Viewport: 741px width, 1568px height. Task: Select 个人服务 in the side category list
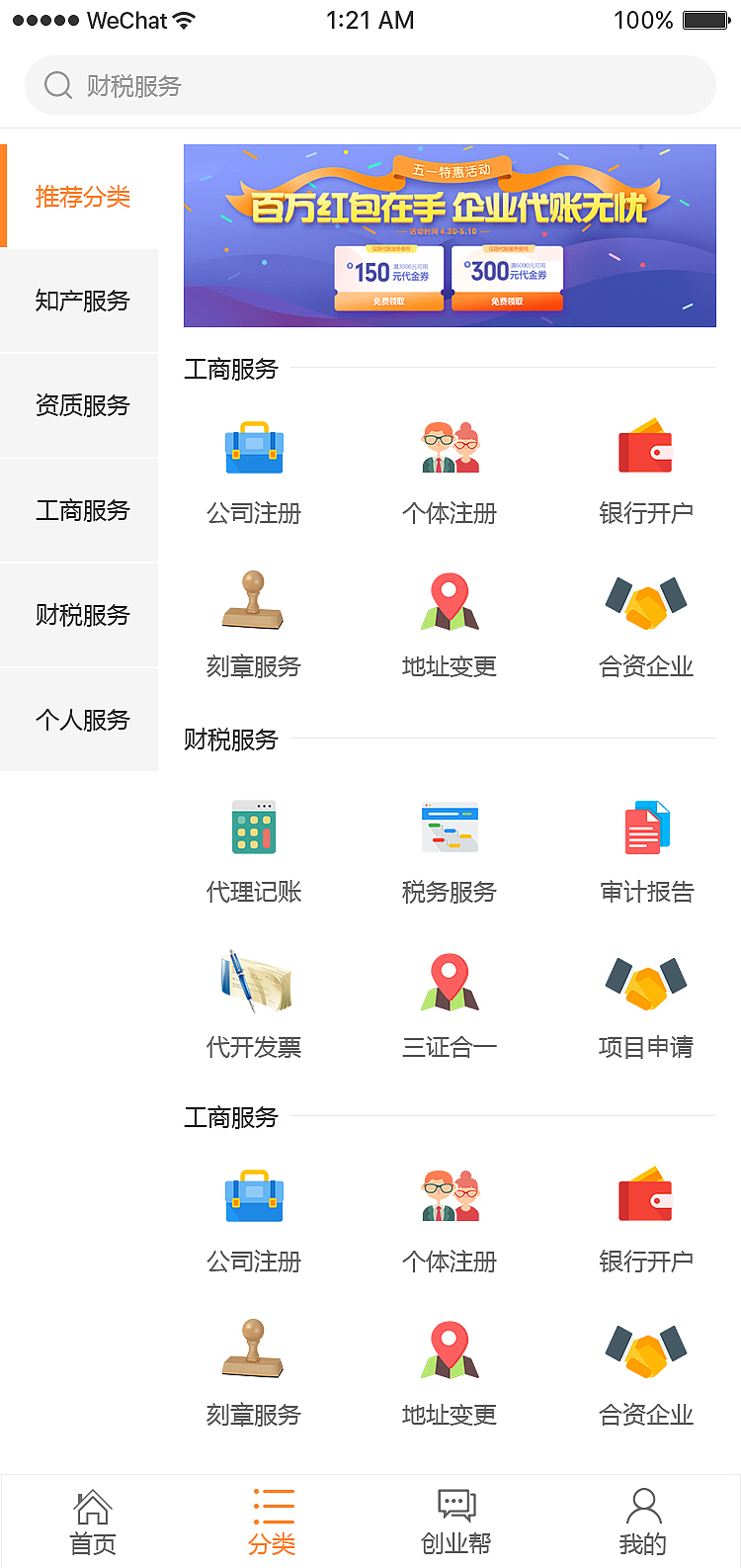81,720
